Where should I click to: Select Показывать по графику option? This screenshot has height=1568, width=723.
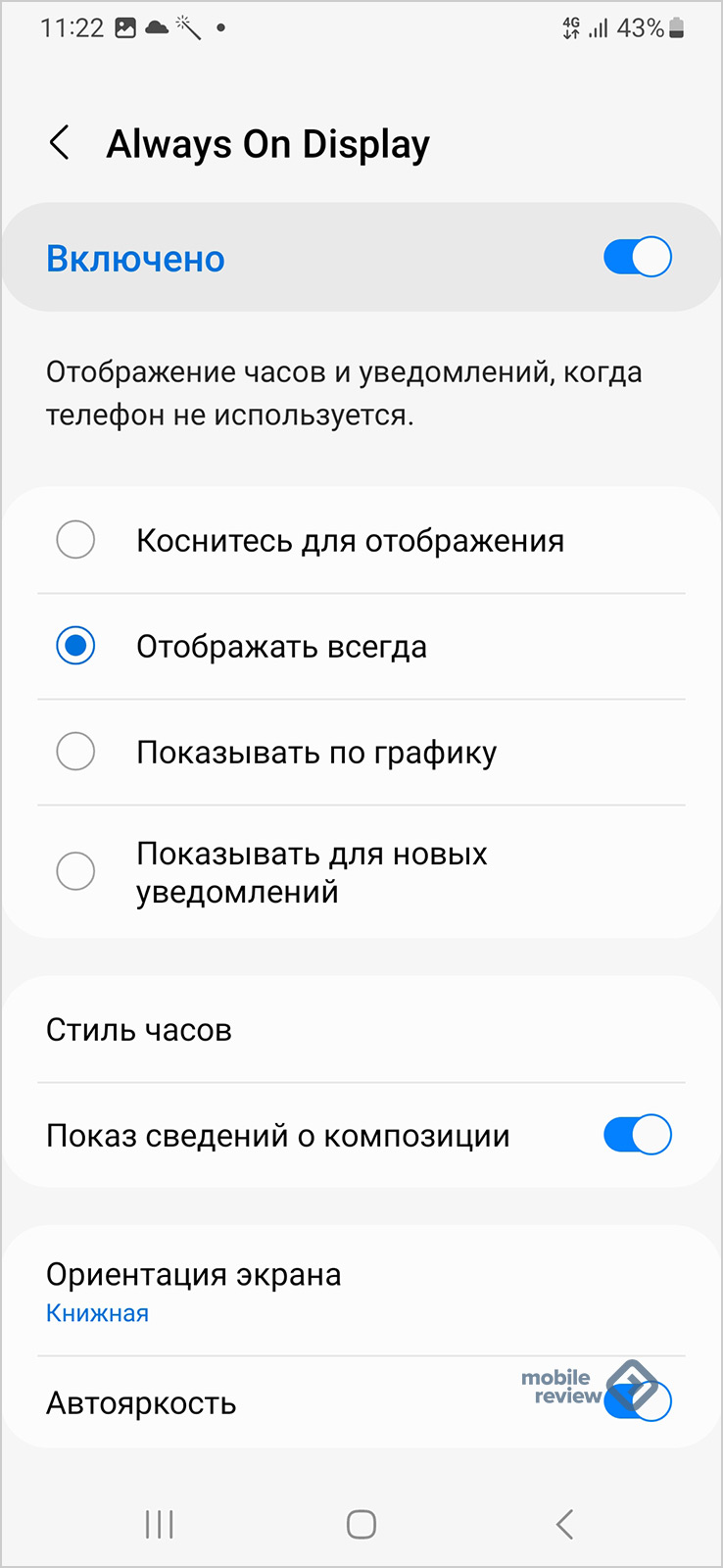pyautogui.click(x=361, y=753)
